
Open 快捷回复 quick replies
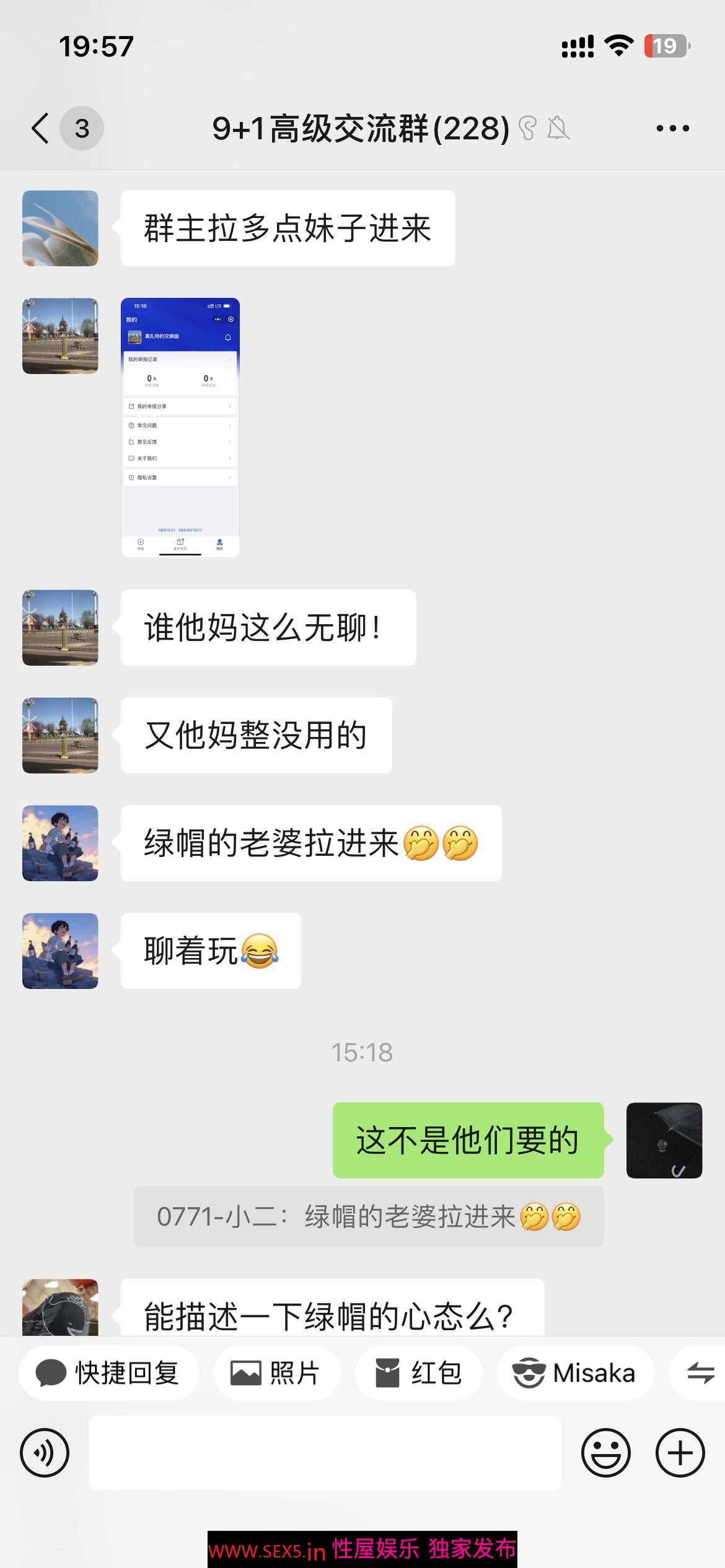click(x=109, y=1373)
